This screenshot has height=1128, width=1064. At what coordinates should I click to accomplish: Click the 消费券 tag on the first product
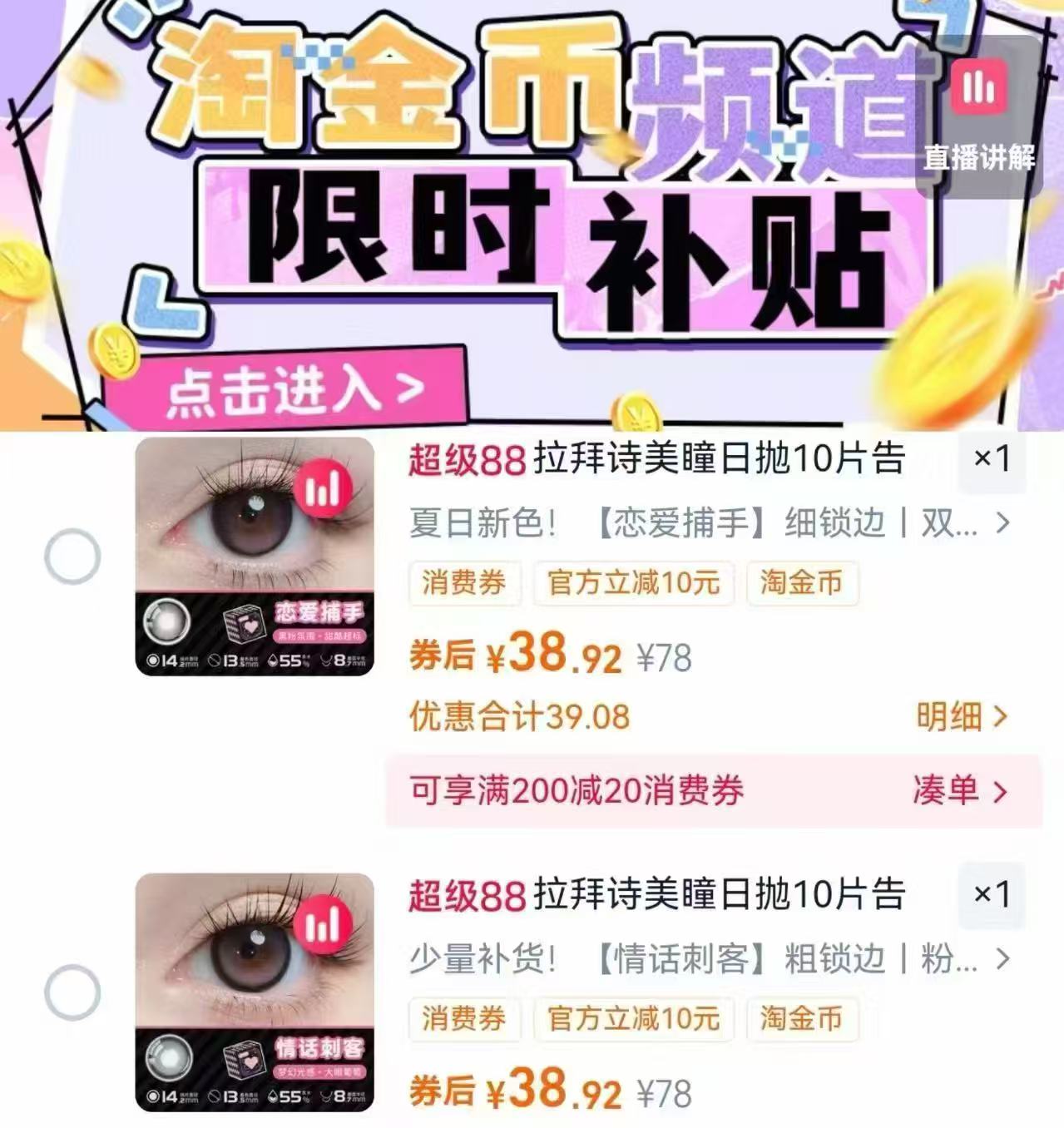463,584
